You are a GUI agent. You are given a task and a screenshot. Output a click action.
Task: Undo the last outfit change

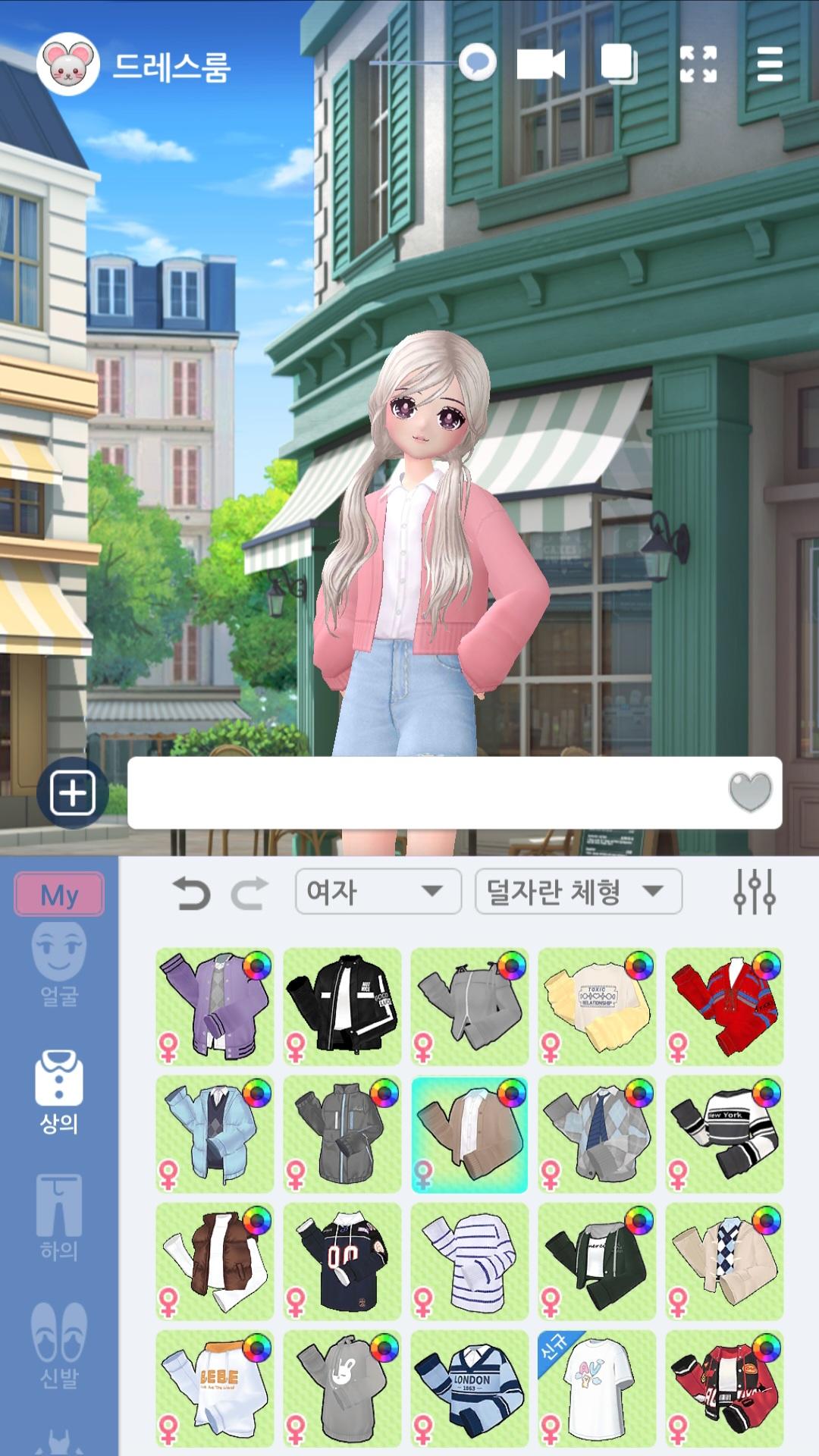191,893
